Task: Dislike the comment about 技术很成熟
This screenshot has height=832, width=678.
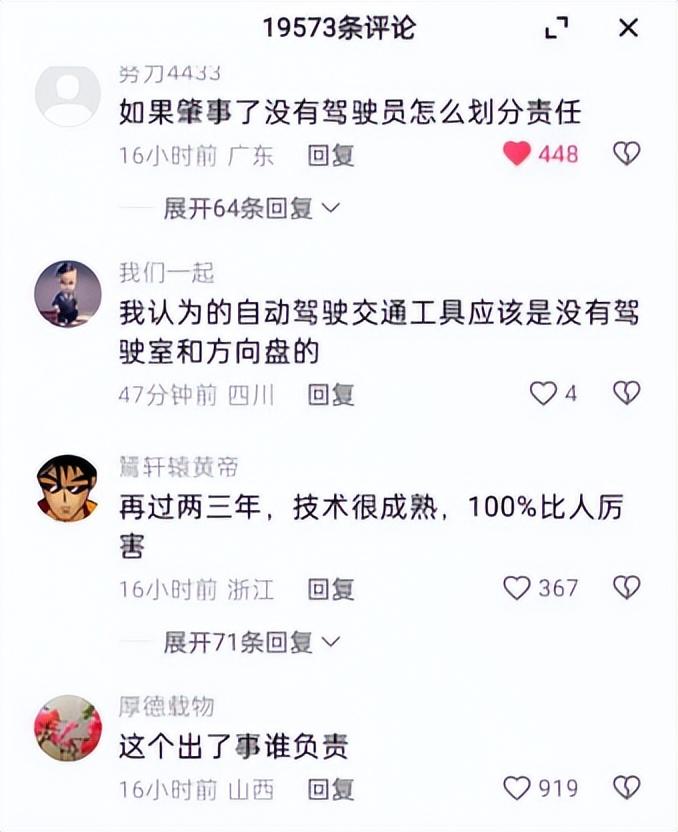Action: [626, 588]
